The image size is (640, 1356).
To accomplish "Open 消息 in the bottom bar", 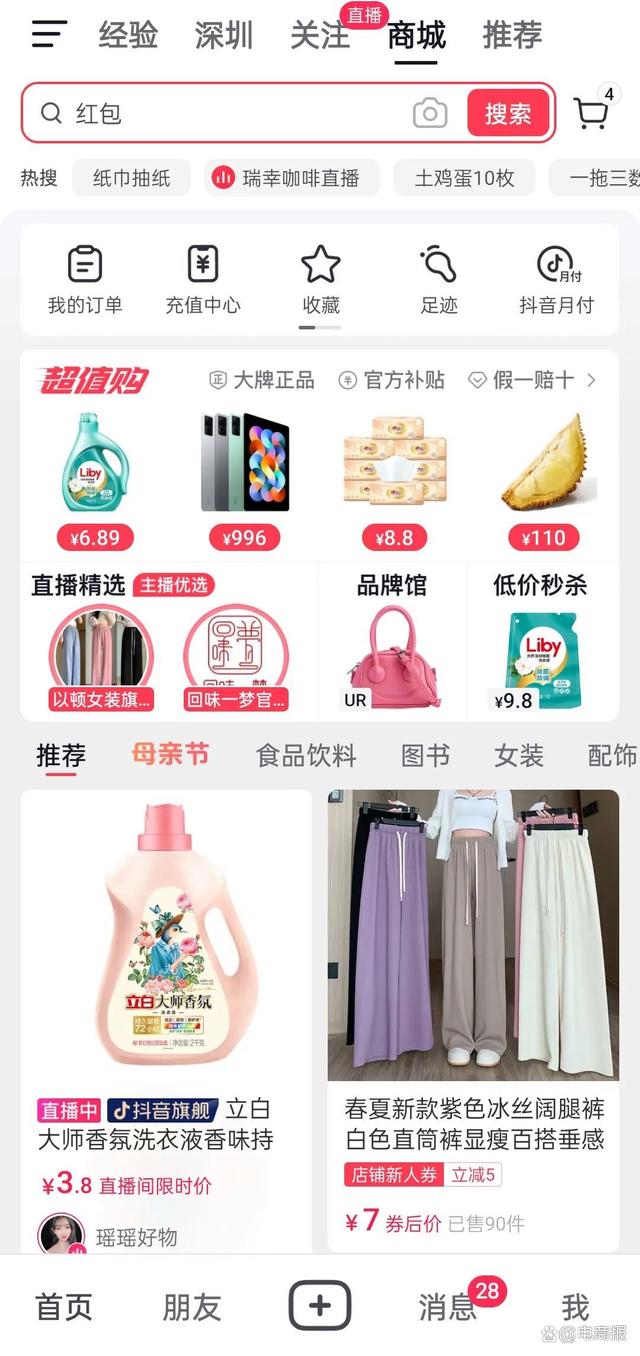I will click(448, 1306).
